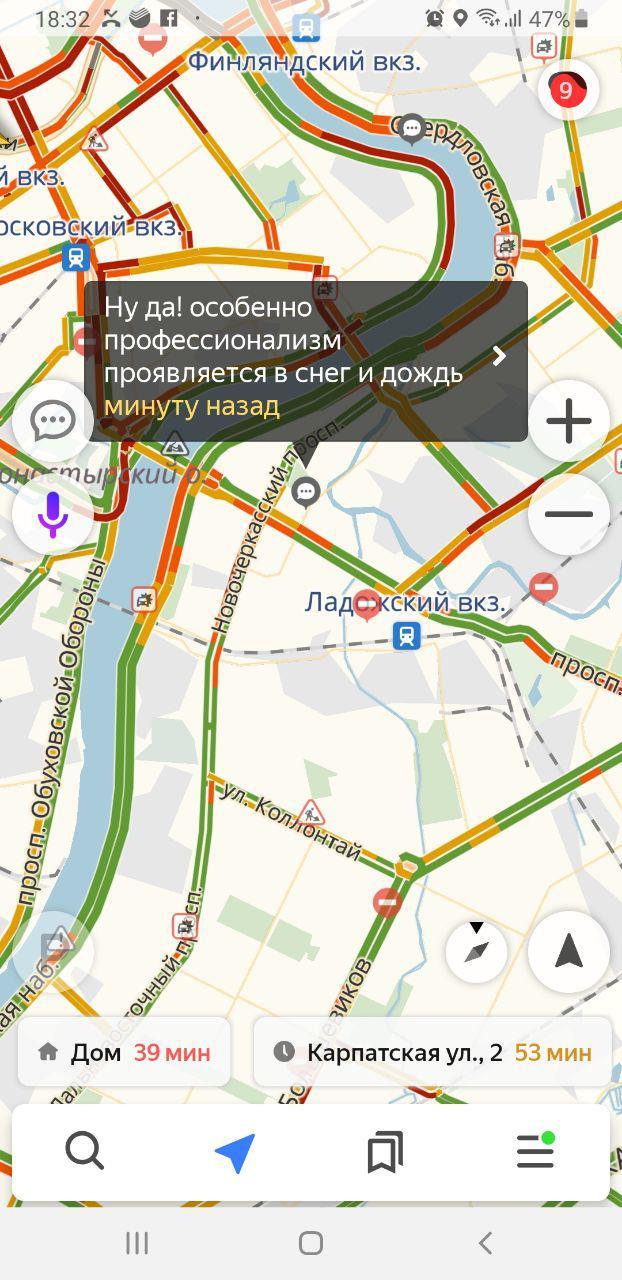
Task: Tap the Ладожский вкз. metro marker
Action: pos(406,635)
